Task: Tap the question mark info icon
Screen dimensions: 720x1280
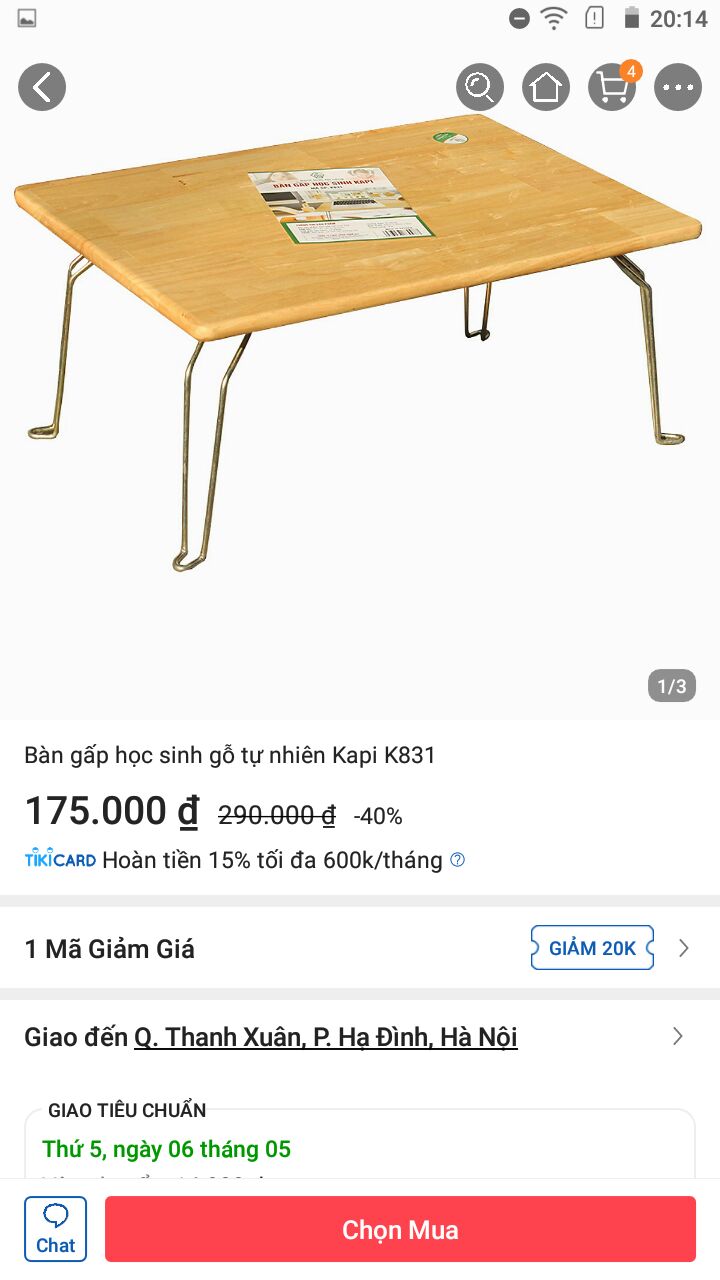Action: pyautogui.click(x=458, y=860)
